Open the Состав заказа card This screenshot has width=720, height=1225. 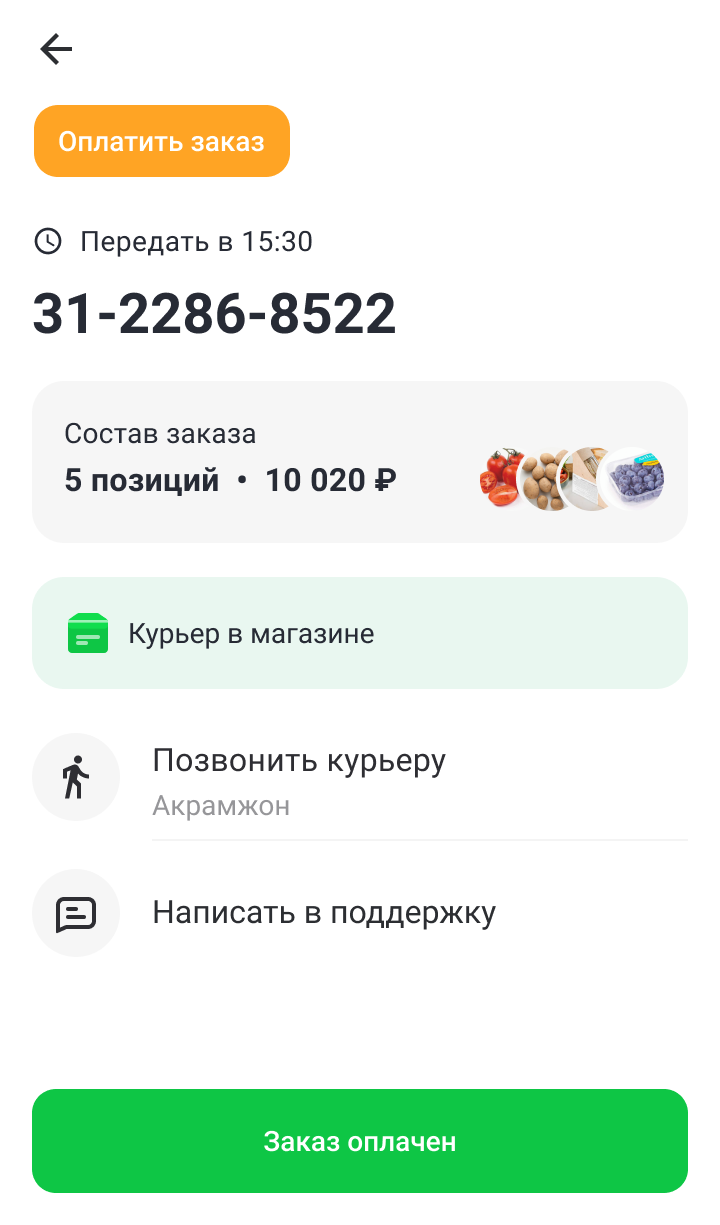[360, 462]
